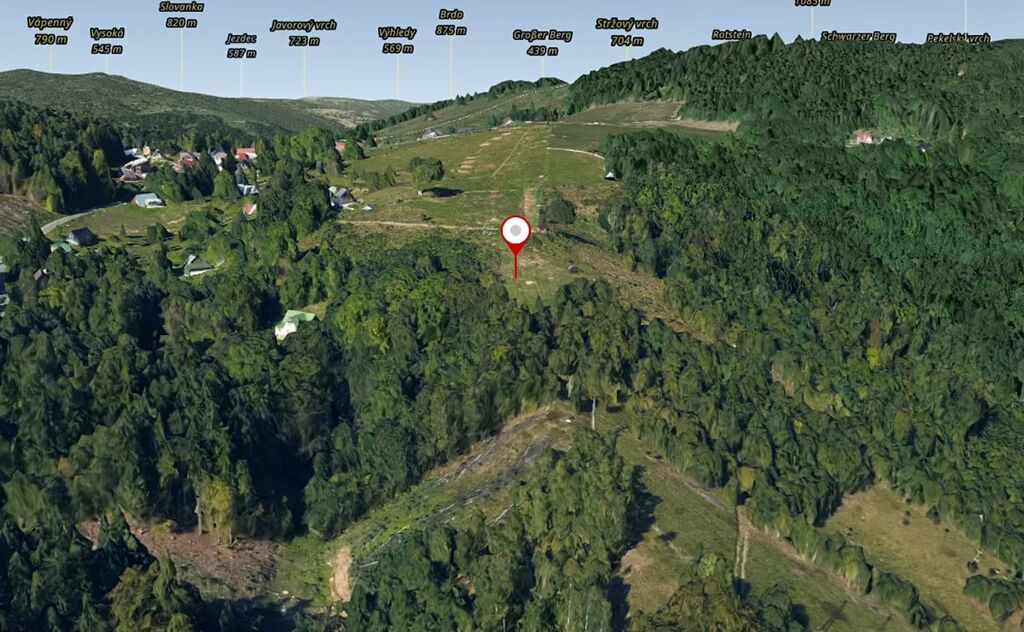This screenshot has width=1024, height=632.
Task: Select the Stržový vrch 704 m peak label
Action: [x=627, y=32]
